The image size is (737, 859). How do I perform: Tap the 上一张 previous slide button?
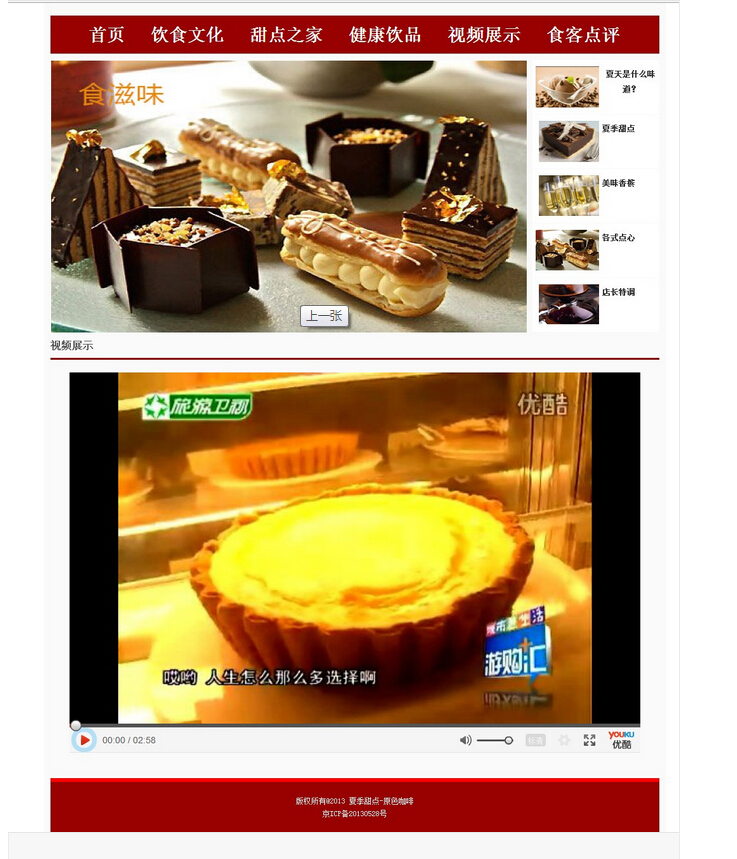(x=324, y=316)
